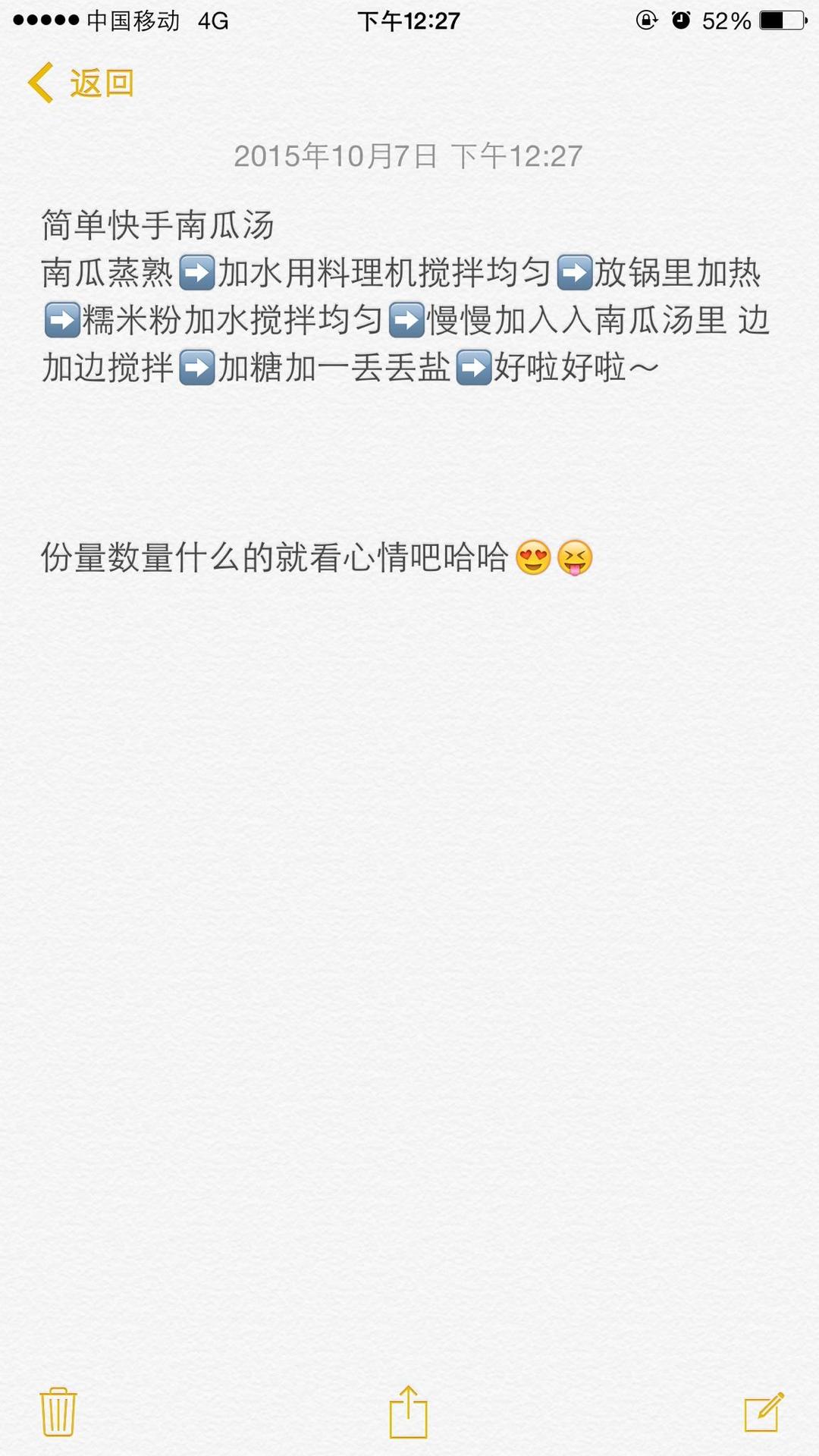The height and width of the screenshot is (1456, 819).
Task: Tap the 52% battery percentage
Action: (726, 20)
